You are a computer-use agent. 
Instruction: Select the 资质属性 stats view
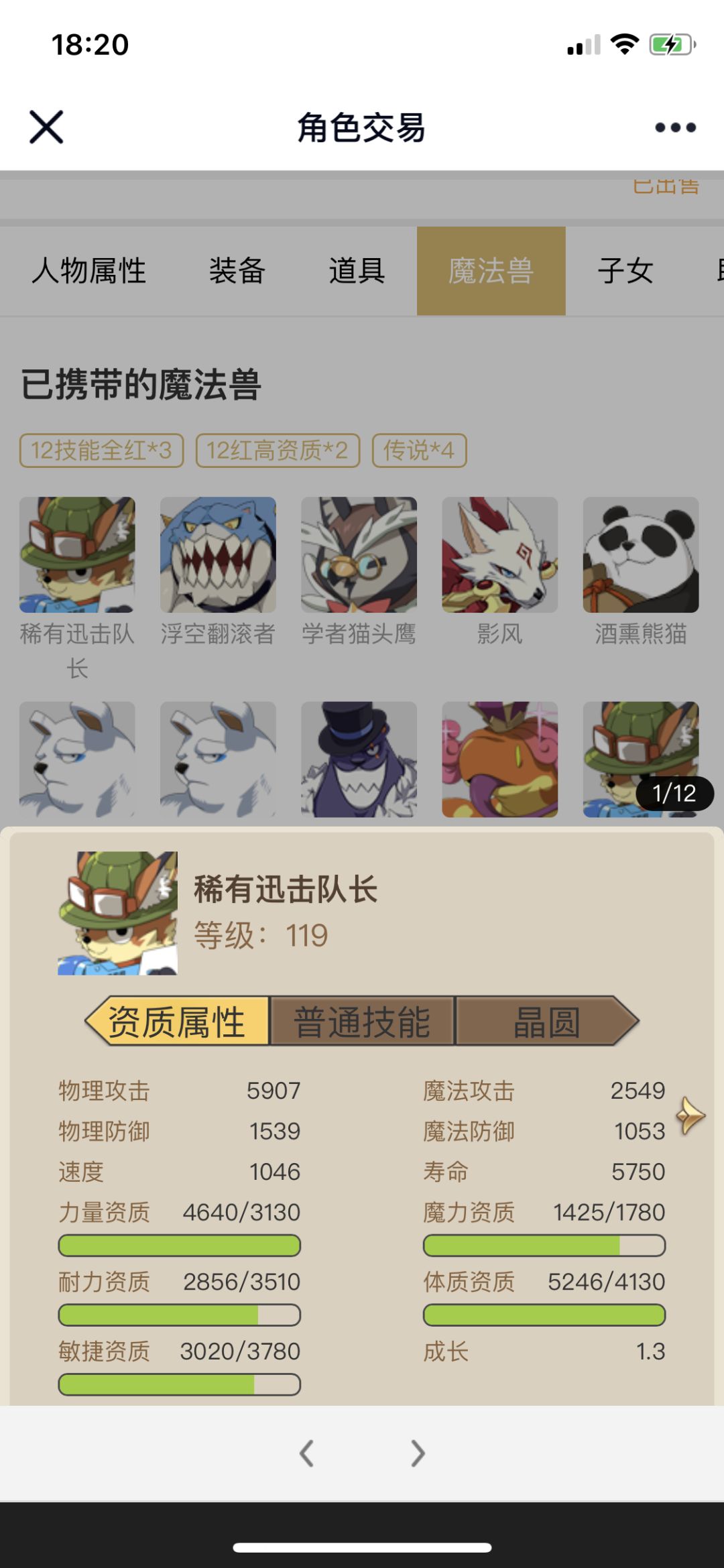(178, 1021)
